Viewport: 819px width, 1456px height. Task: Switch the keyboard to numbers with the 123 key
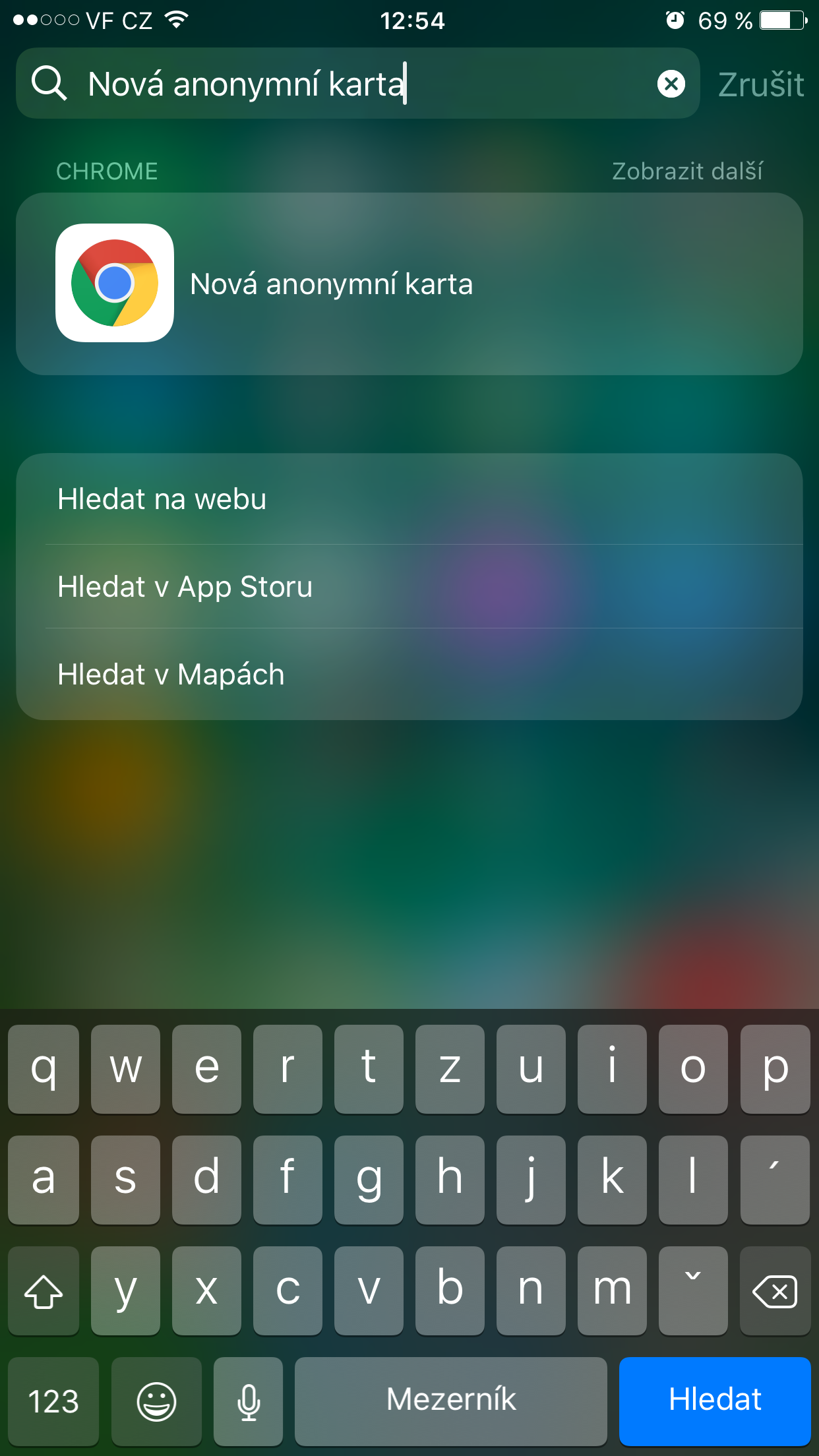[53, 1400]
